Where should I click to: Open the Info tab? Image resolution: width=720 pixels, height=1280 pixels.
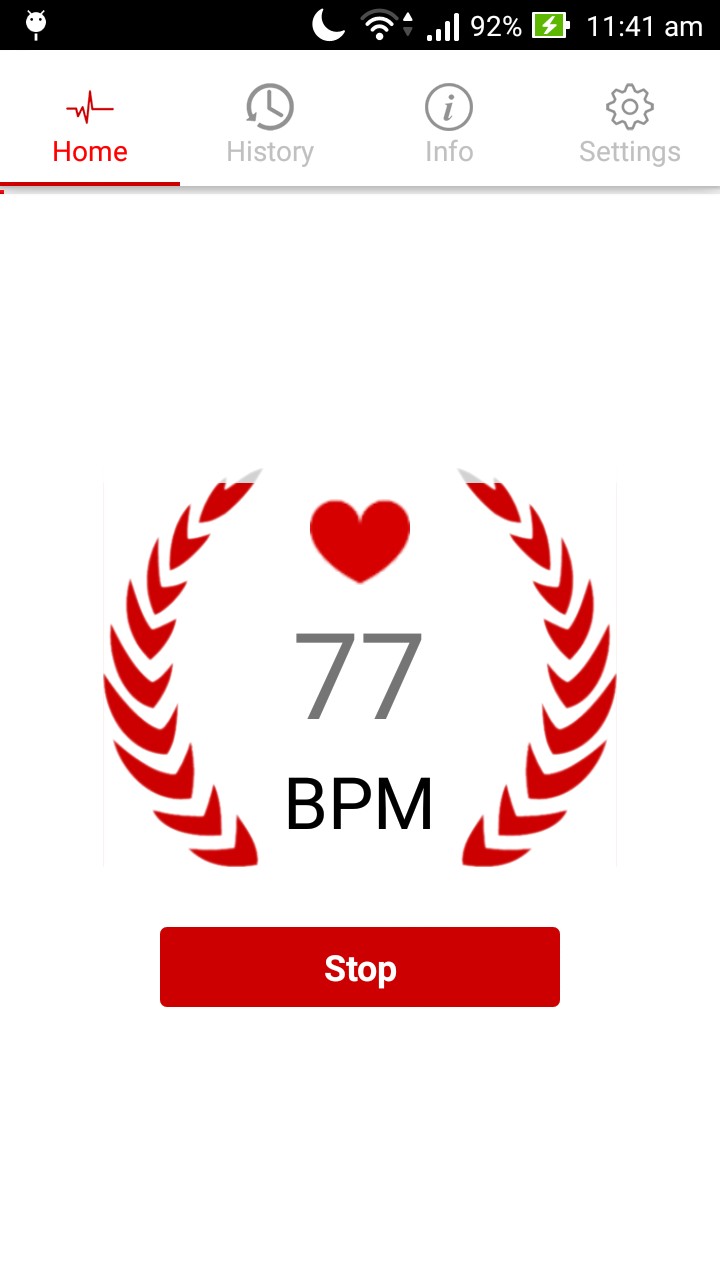pos(449,126)
